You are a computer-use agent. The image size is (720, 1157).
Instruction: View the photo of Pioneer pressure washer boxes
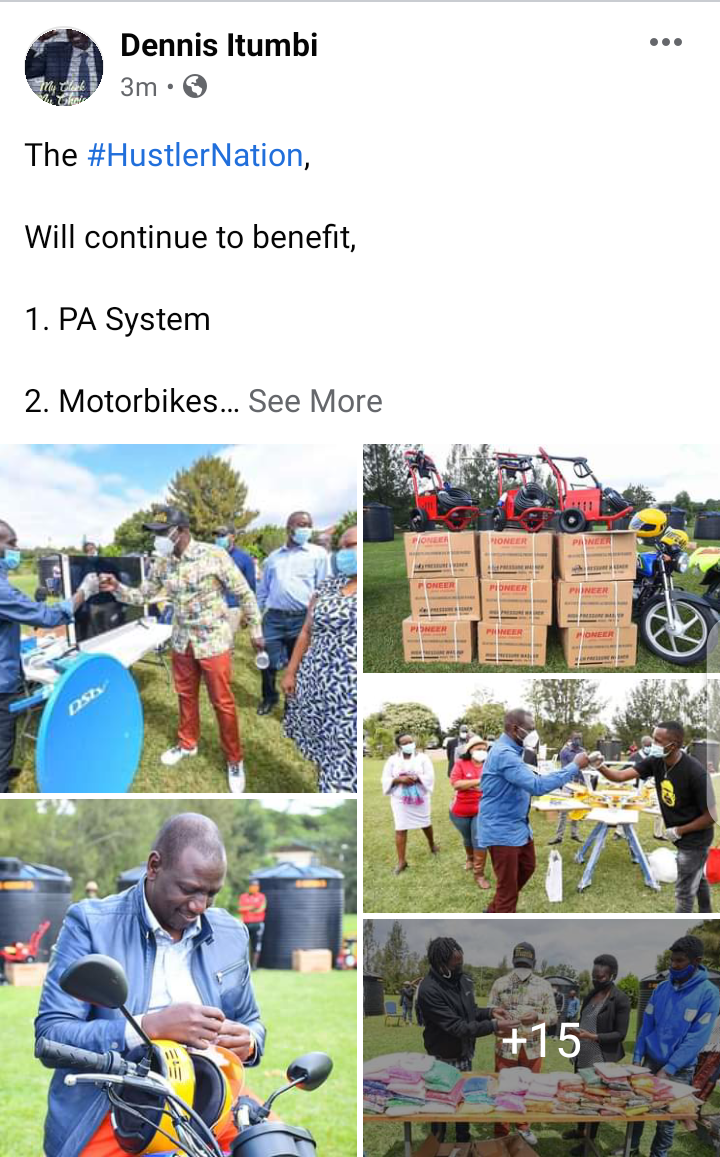click(x=541, y=558)
